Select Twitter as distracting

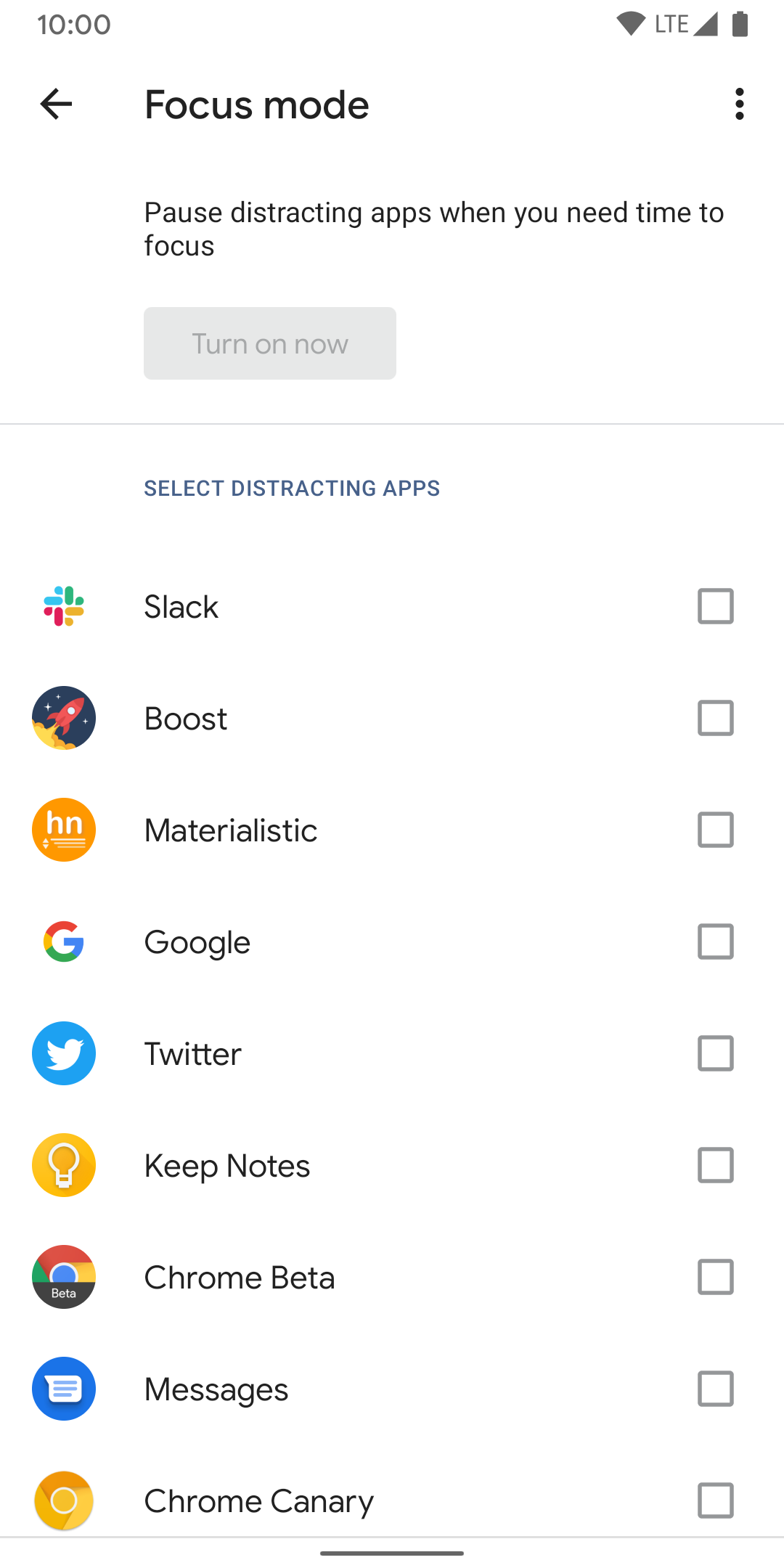pos(716,1053)
